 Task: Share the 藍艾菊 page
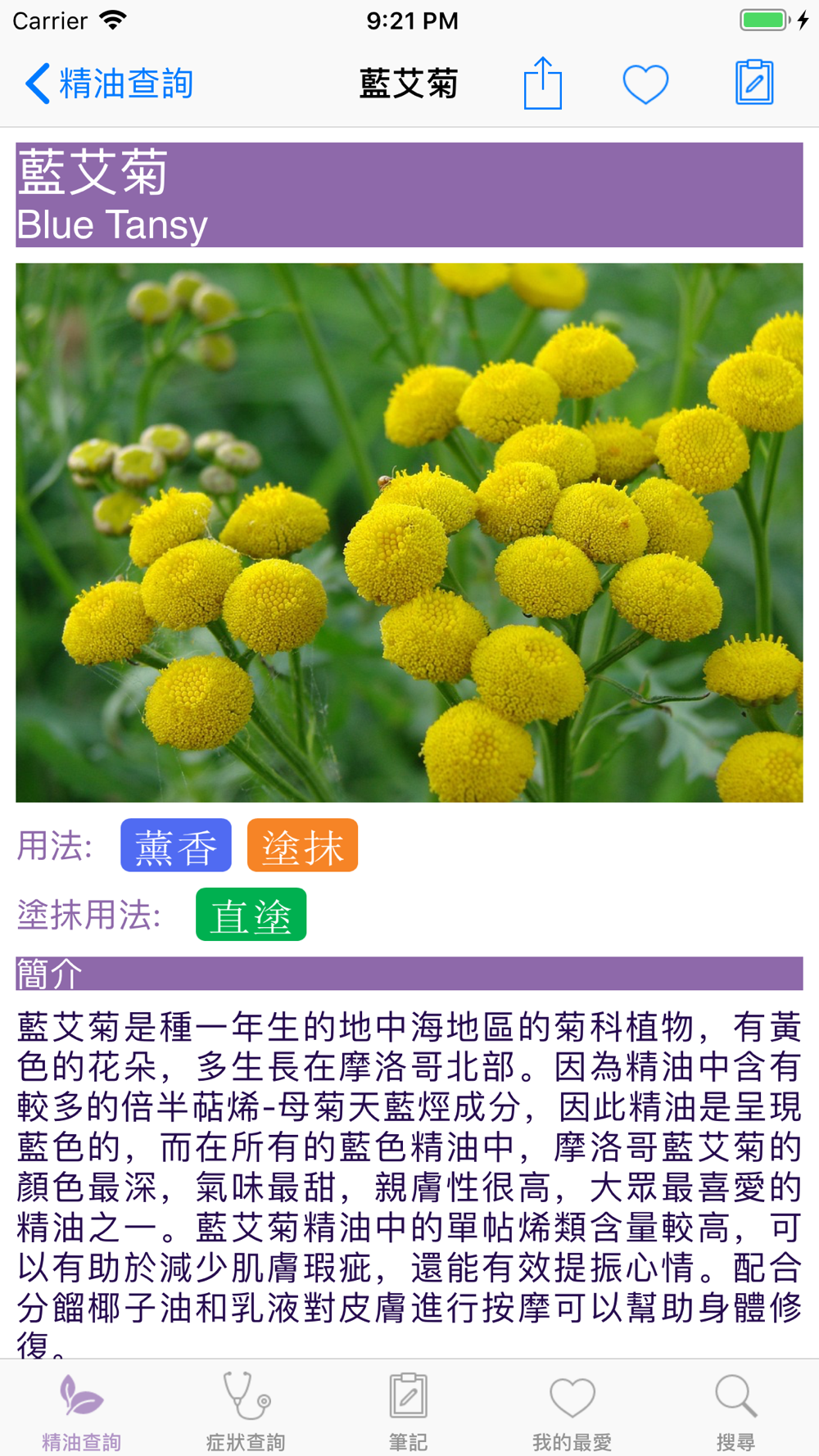point(543,83)
